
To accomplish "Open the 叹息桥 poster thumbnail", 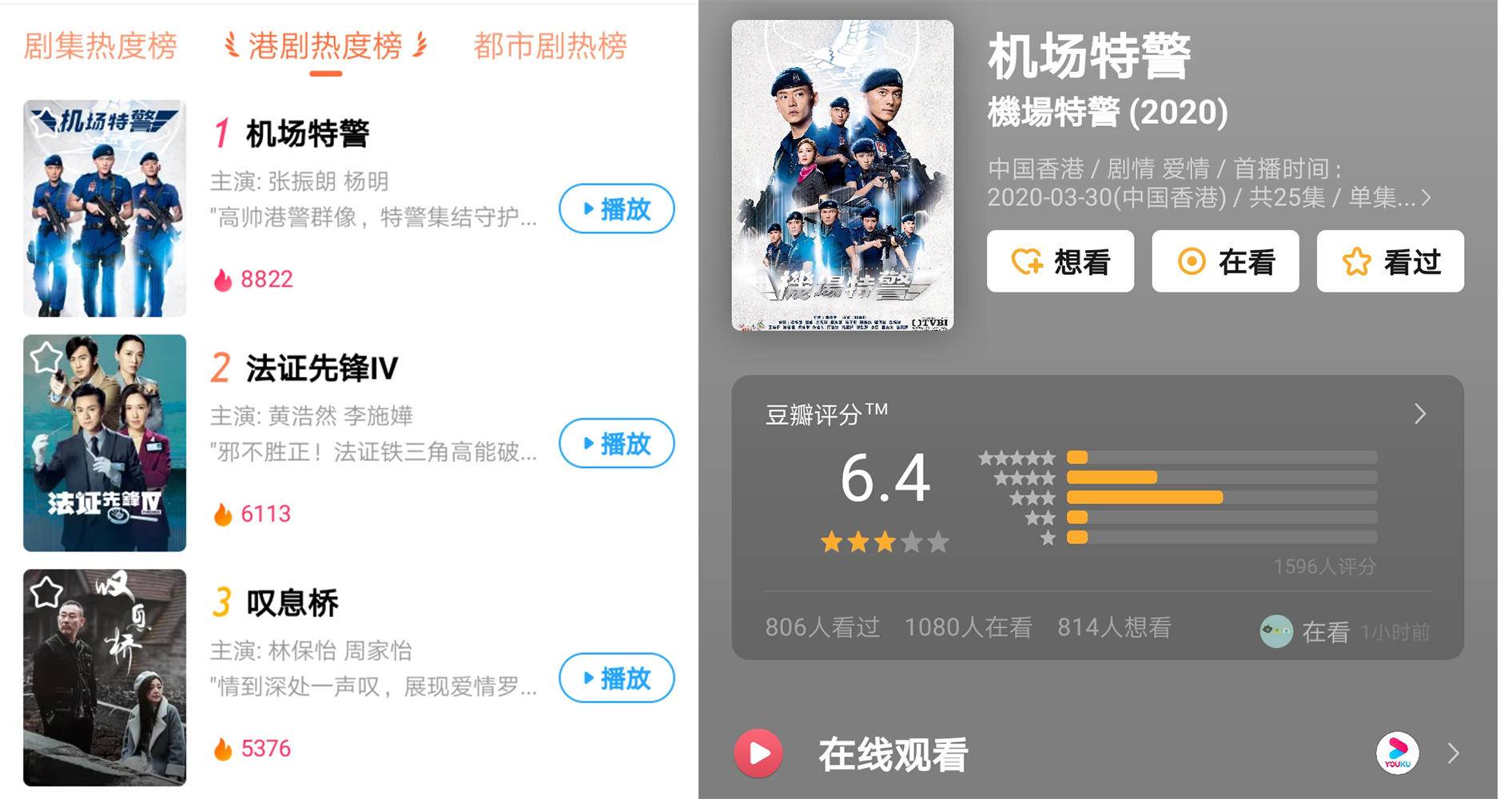I will [x=105, y=678].
